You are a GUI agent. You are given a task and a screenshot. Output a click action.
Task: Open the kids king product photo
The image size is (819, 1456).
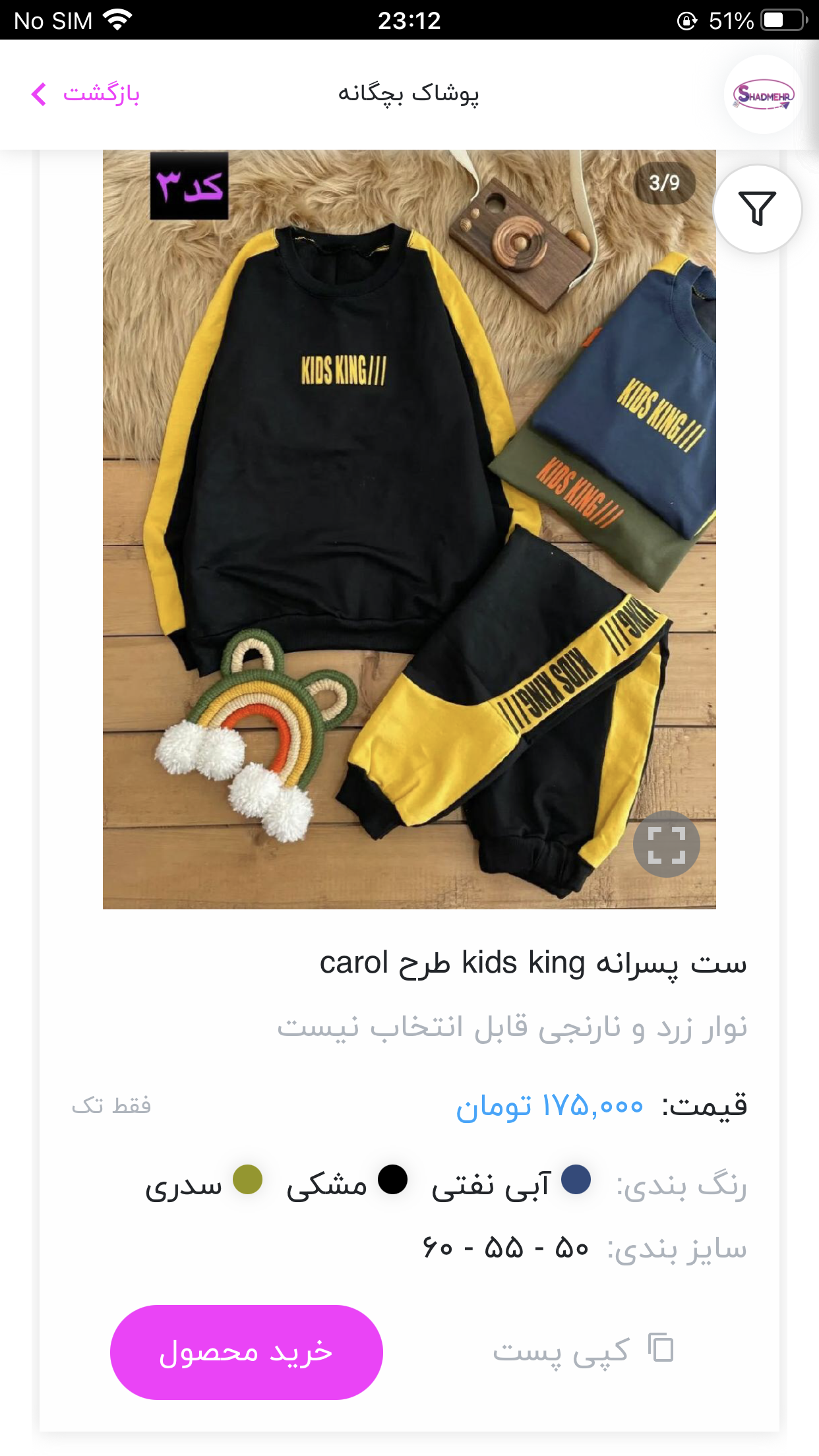click(x=409, y=530)
